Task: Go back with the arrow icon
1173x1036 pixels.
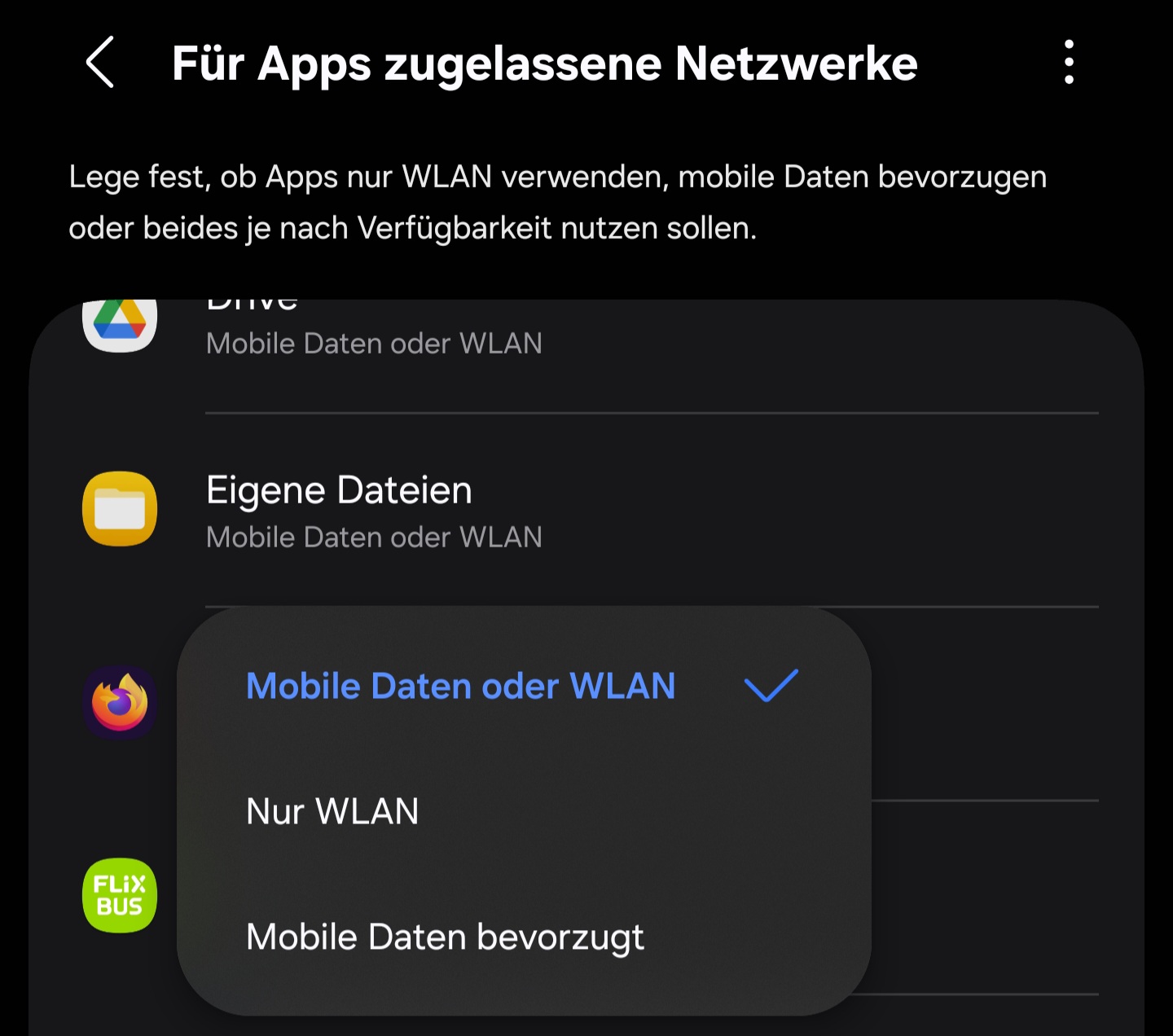Action: point(100,63)
